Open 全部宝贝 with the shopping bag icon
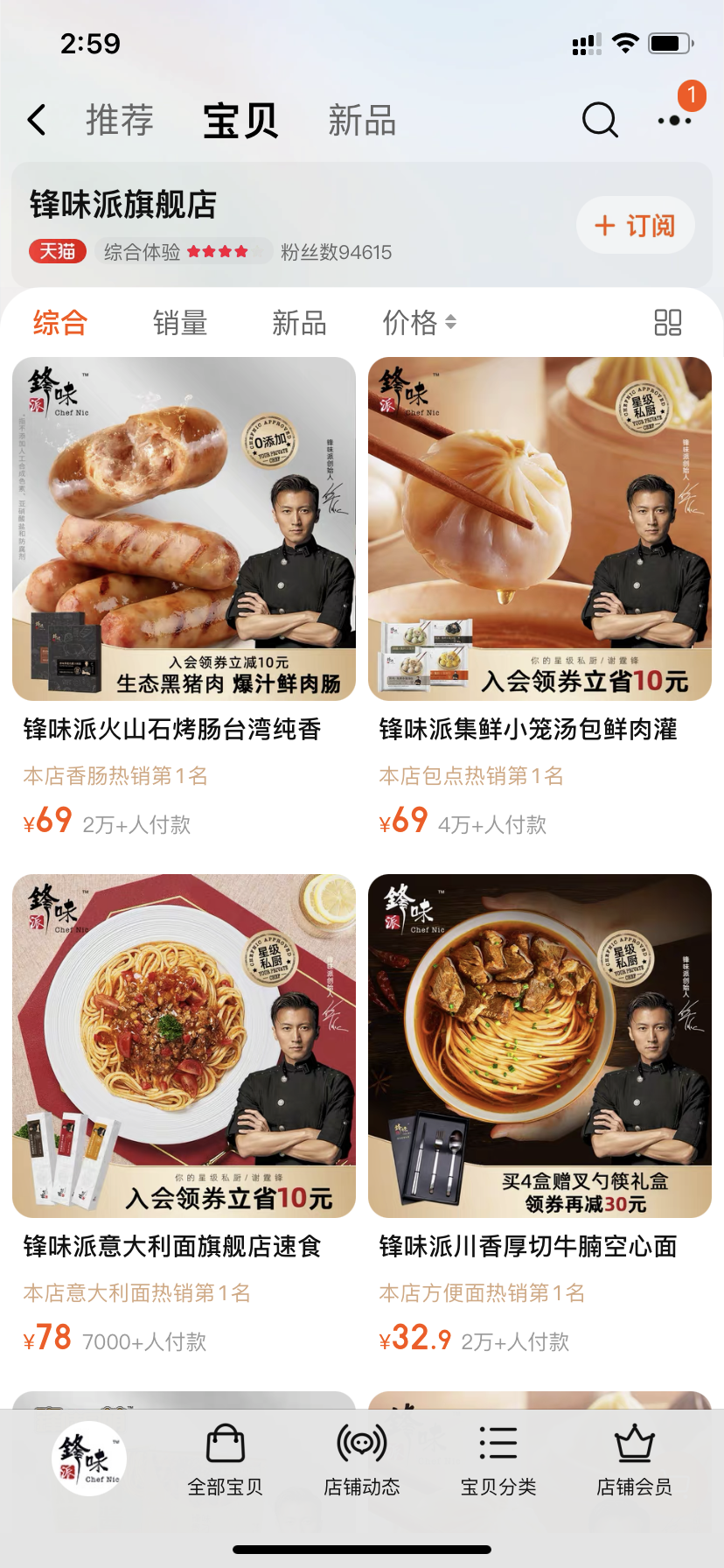 tap(226, 1457)
